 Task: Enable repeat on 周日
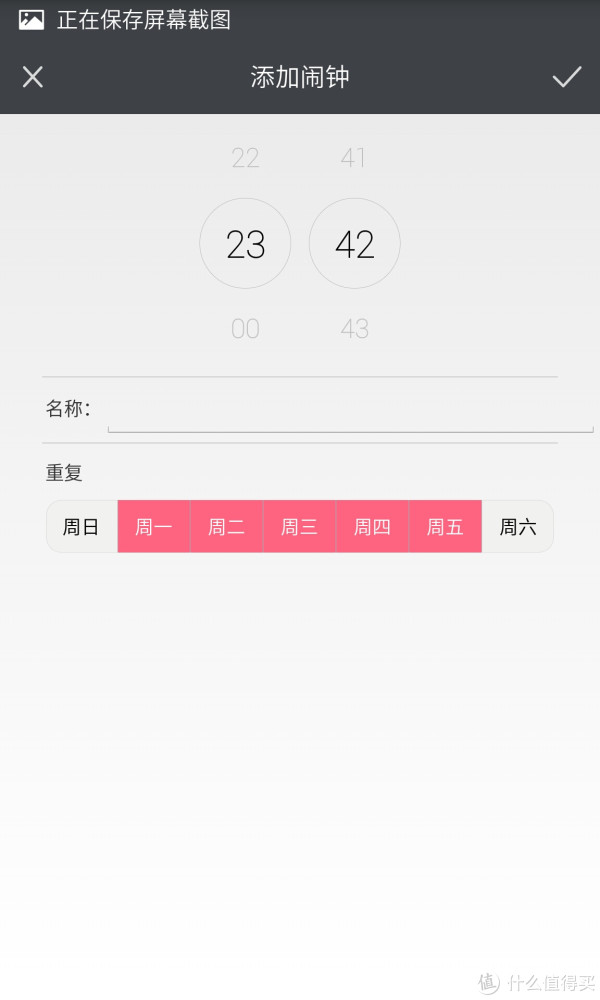[82, 527]
